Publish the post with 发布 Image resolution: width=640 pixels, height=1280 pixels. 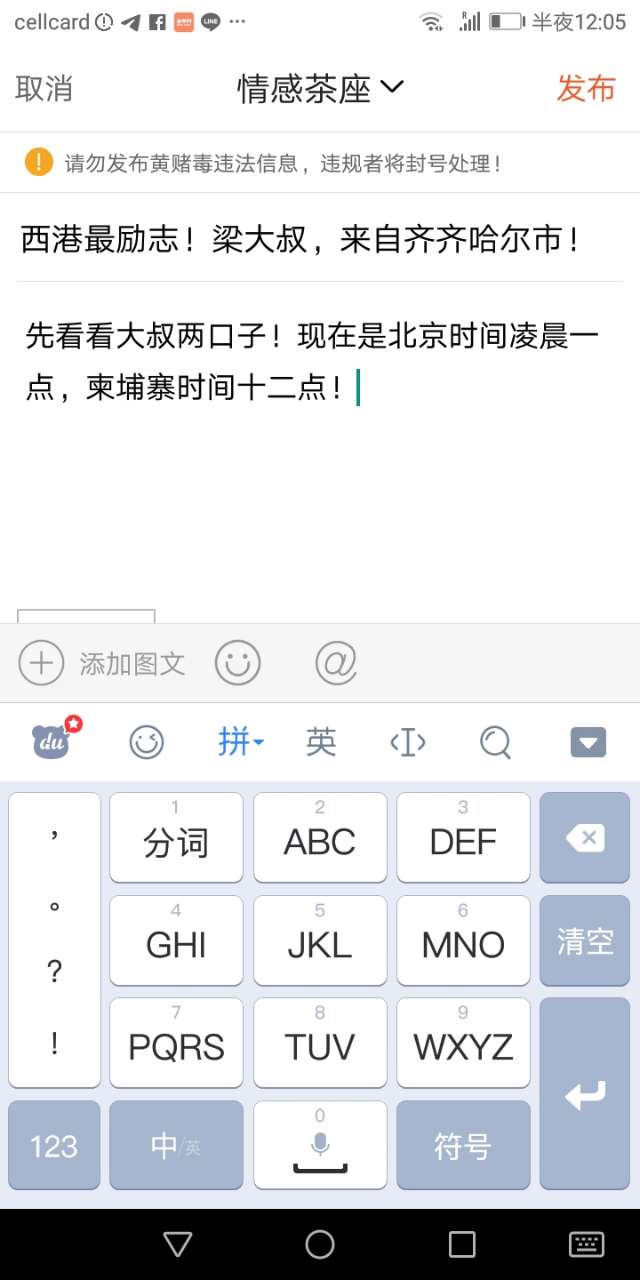(586, 88)
